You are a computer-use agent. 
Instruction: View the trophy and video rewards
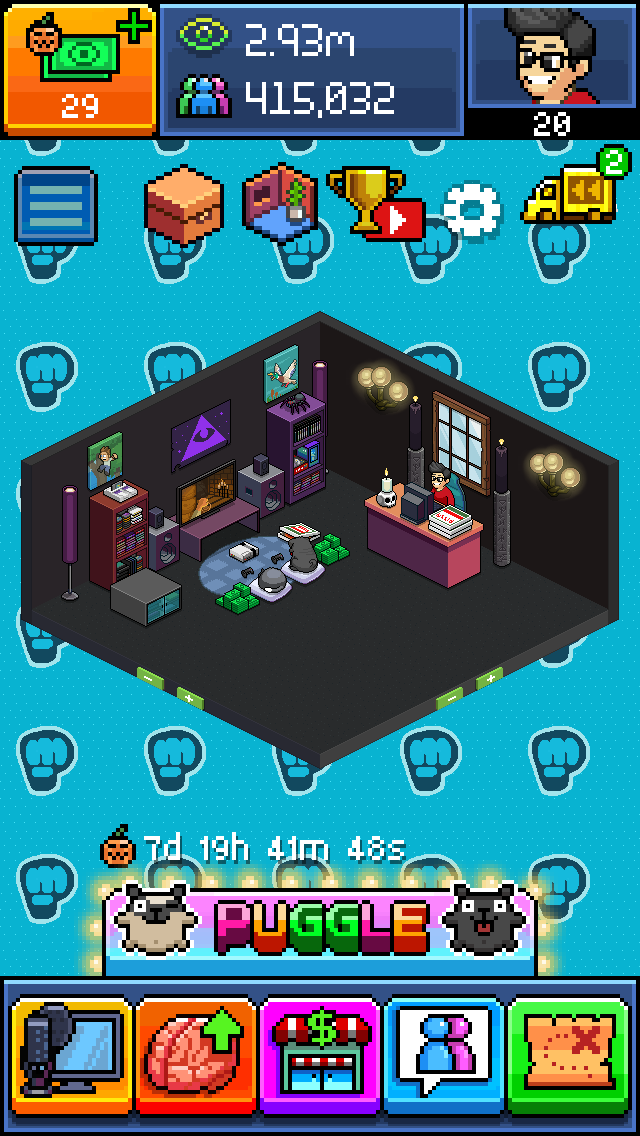374,204
